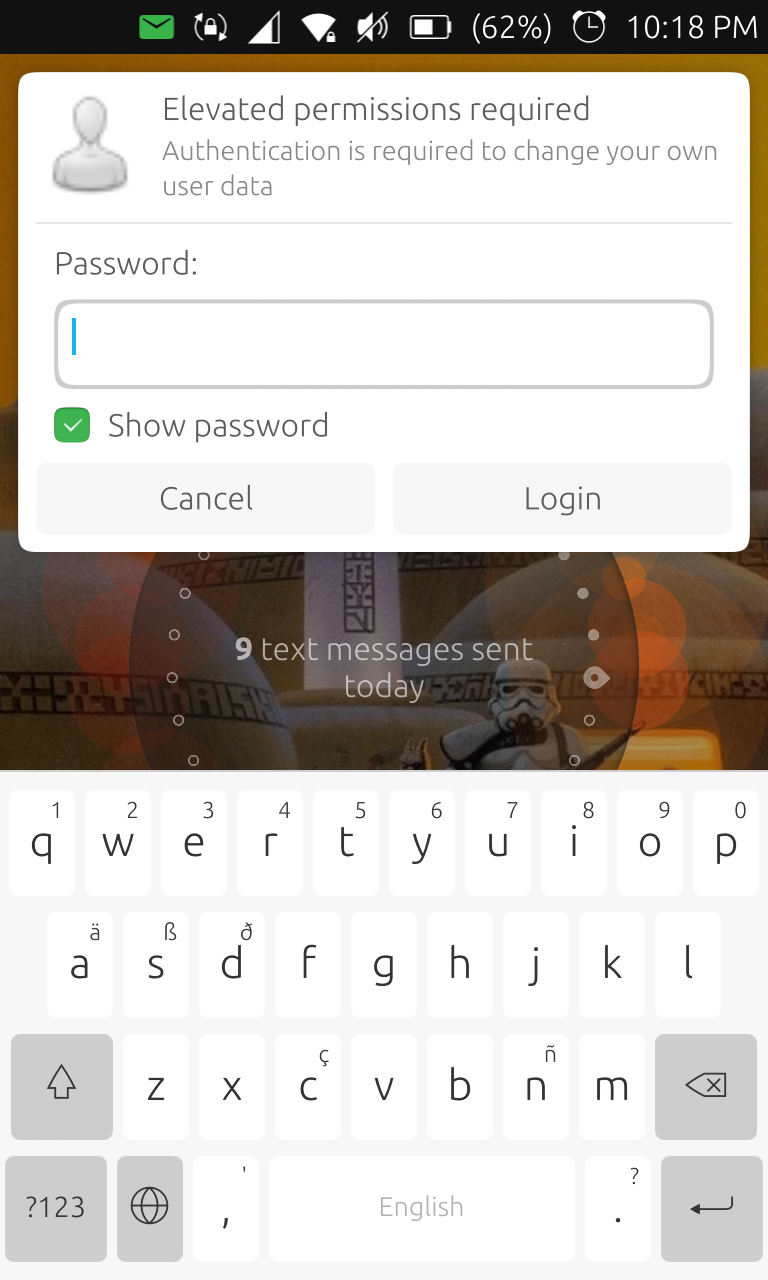Tap the shift key on keyboard
768x1280 pixels.
point(62,1086)
